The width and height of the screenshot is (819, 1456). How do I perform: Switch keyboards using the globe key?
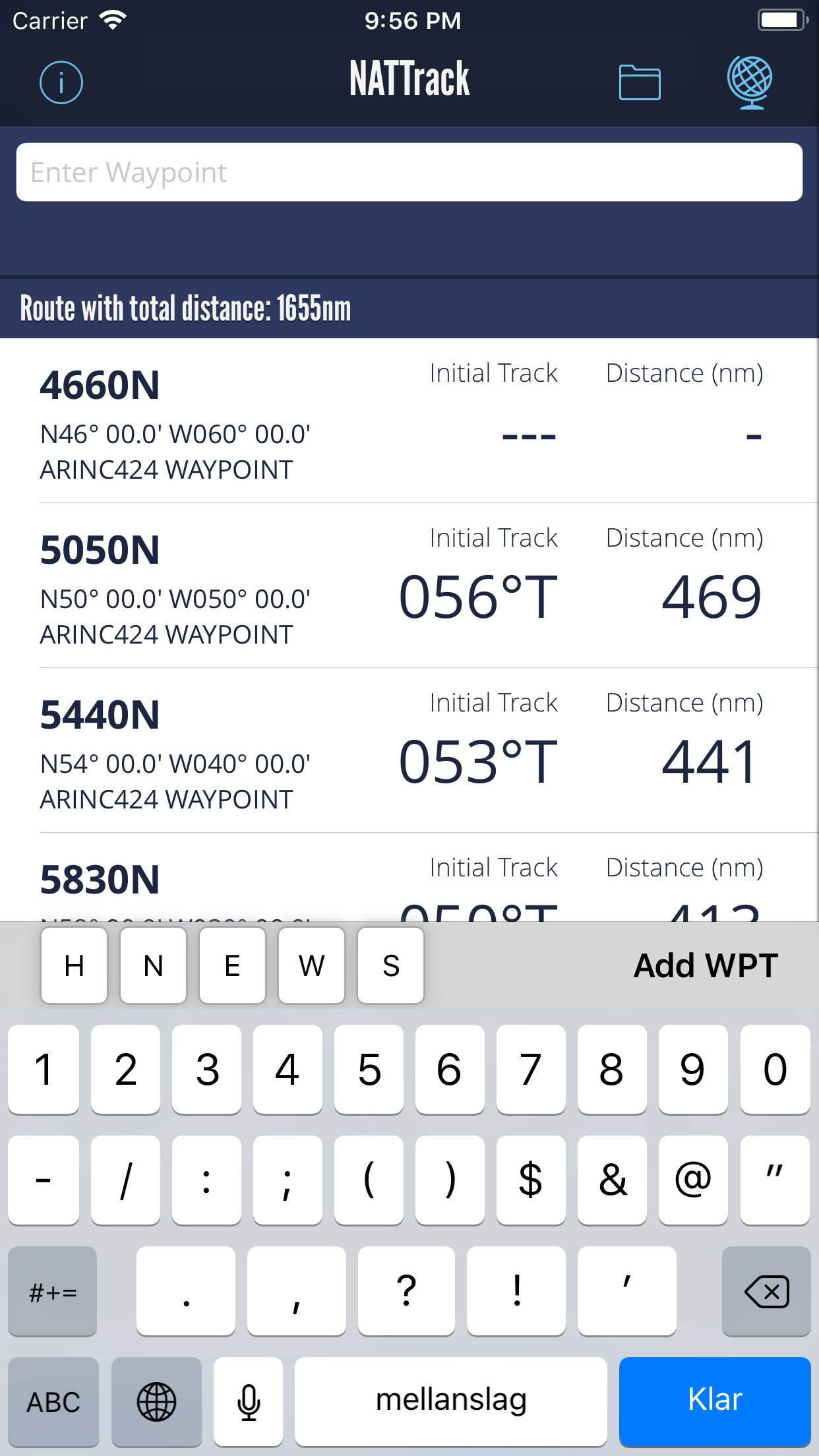click(156, 1401)
